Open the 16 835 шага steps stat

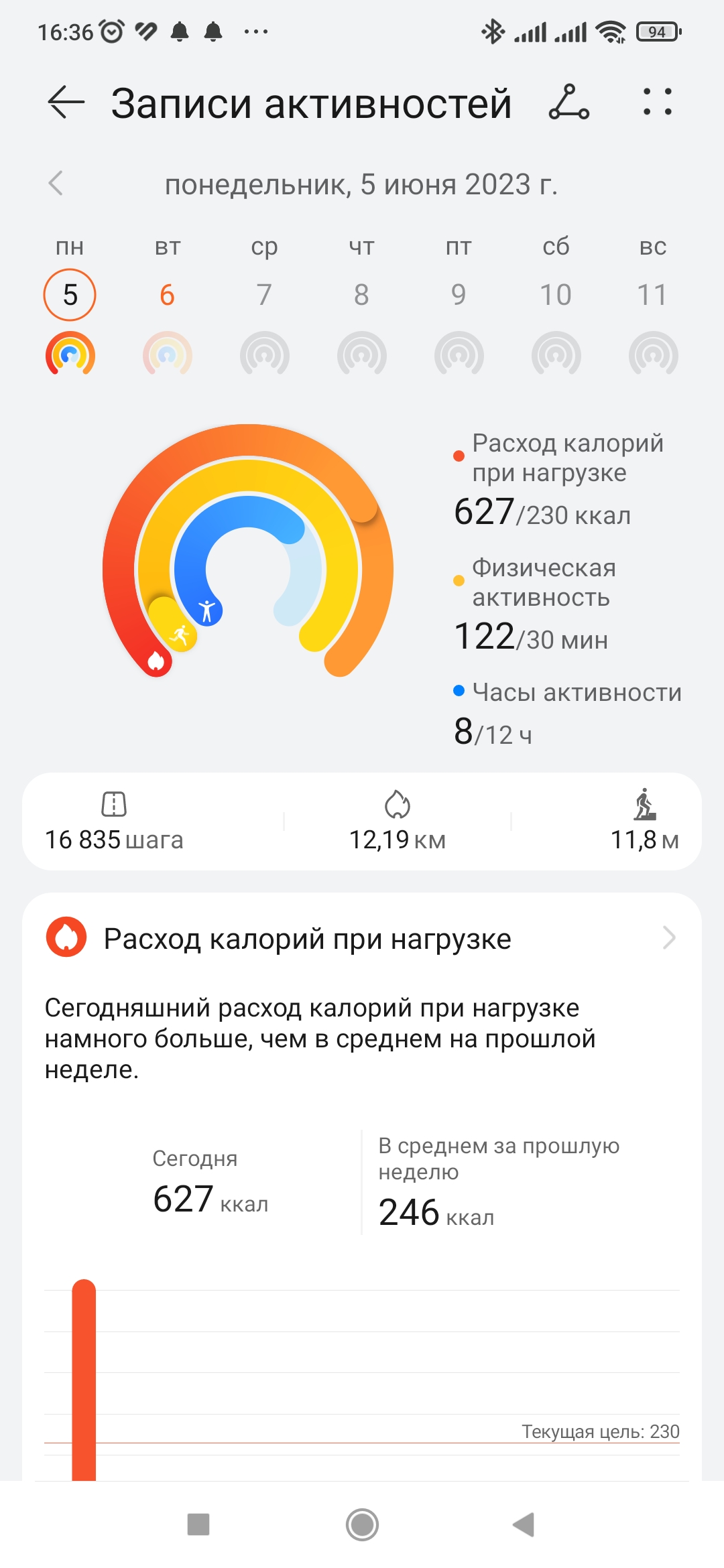point(114,822)
